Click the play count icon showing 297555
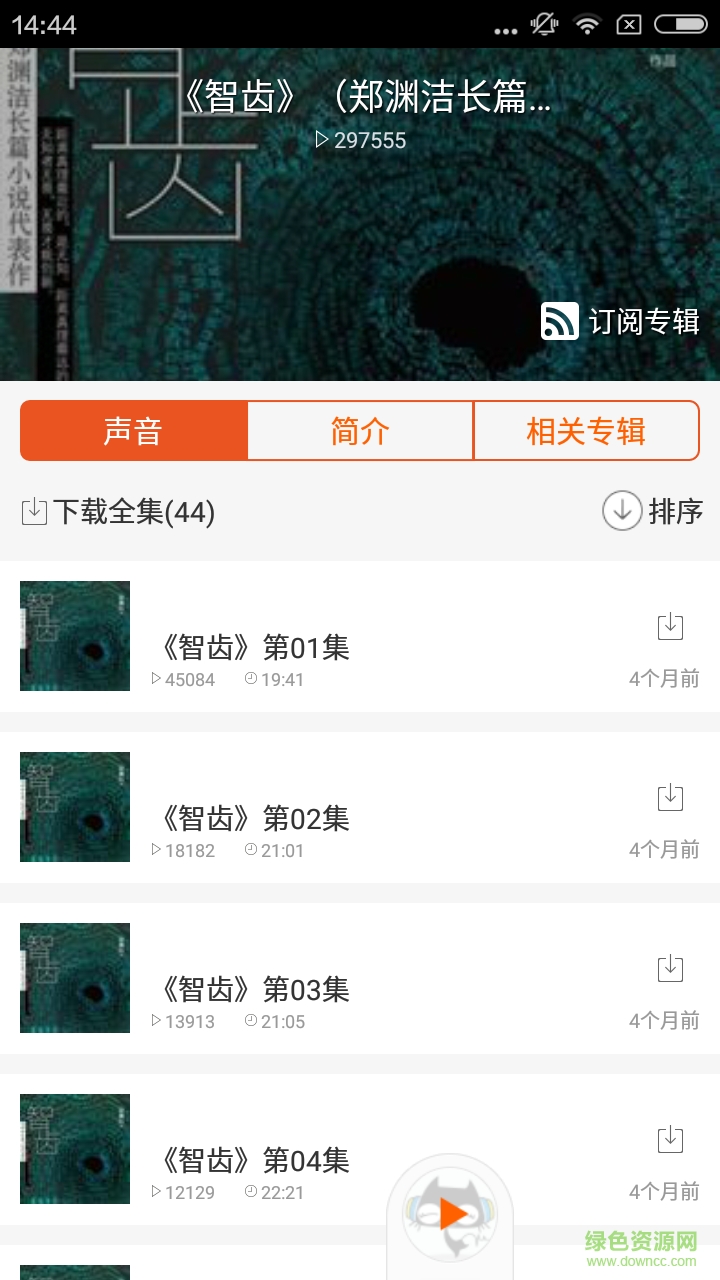Screen dimensions: 720x1280 [x=322, y=140]
